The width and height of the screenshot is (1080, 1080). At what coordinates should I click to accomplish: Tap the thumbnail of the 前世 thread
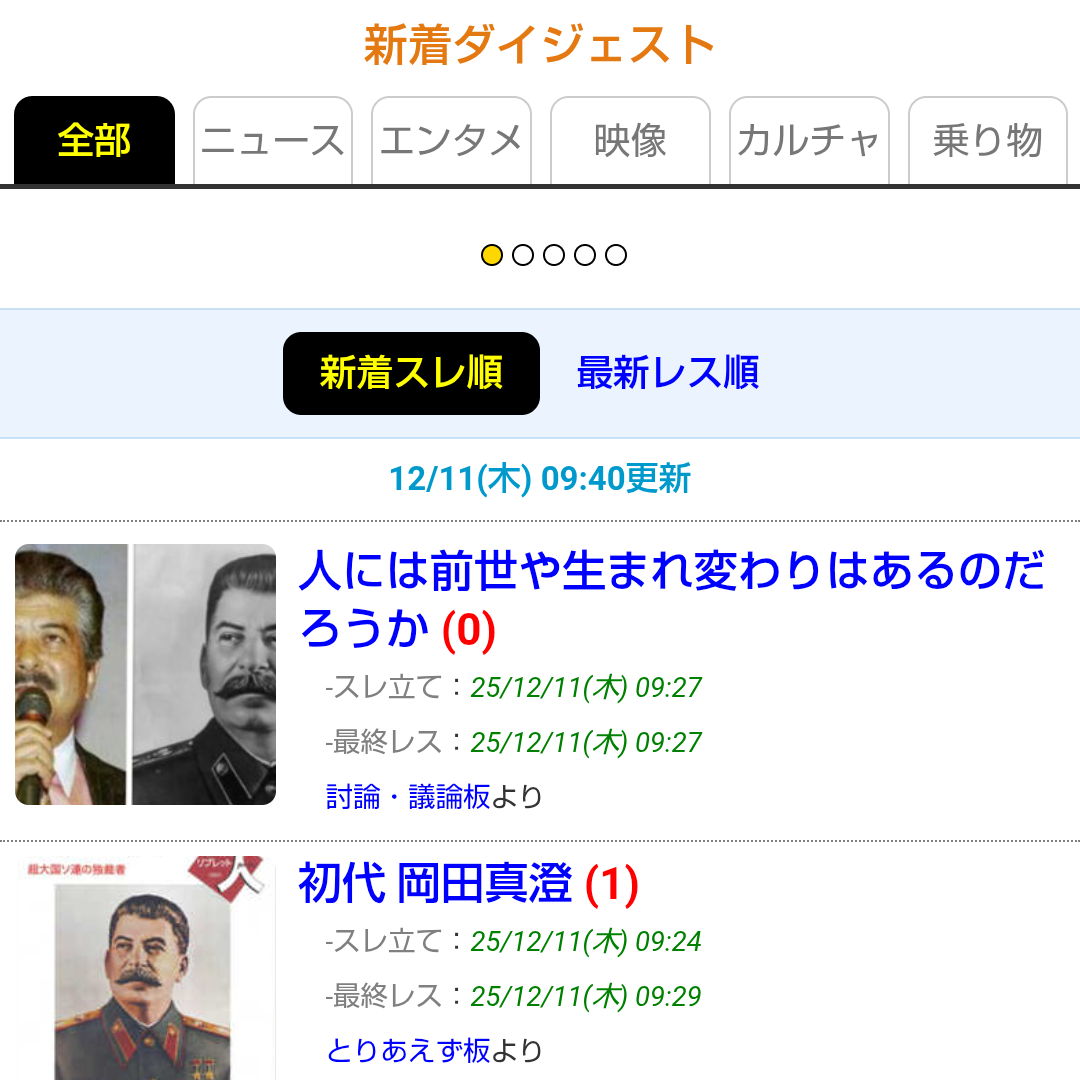pos(145,674)
